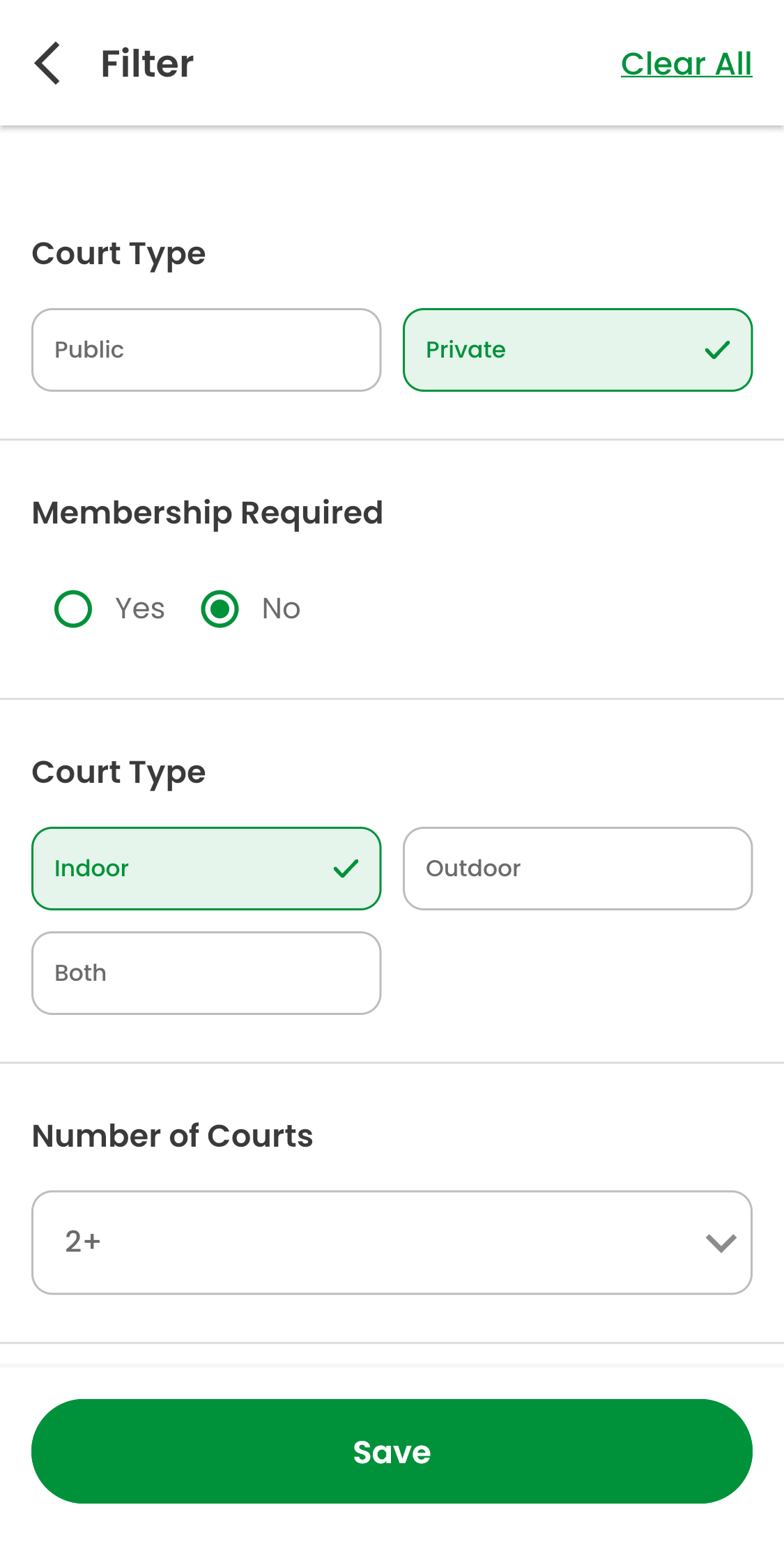Choose Yes for Membership Required
Screen dimensions: 784x1551
(x=73, y=609)
